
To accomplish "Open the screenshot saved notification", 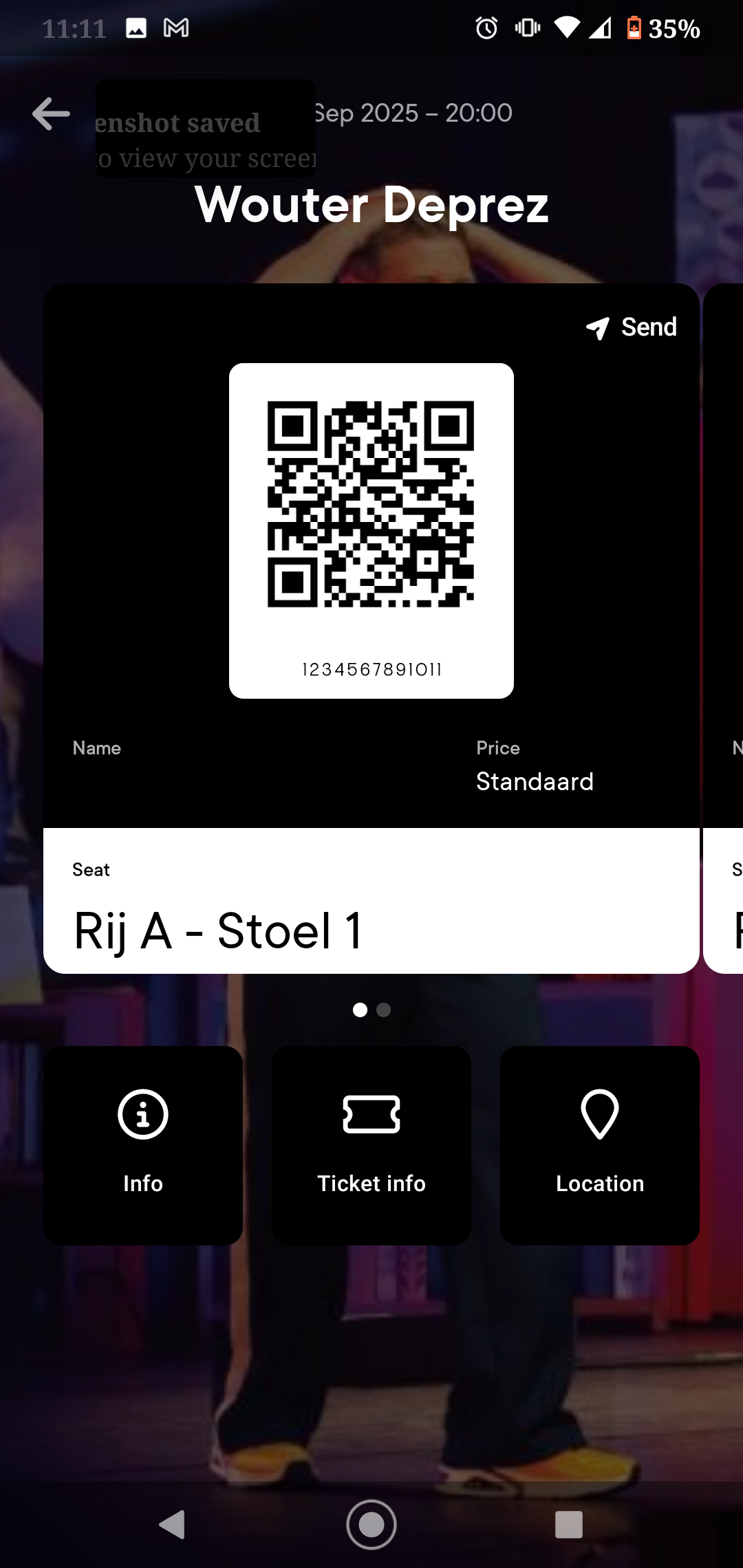I will [x=206, y=128].
